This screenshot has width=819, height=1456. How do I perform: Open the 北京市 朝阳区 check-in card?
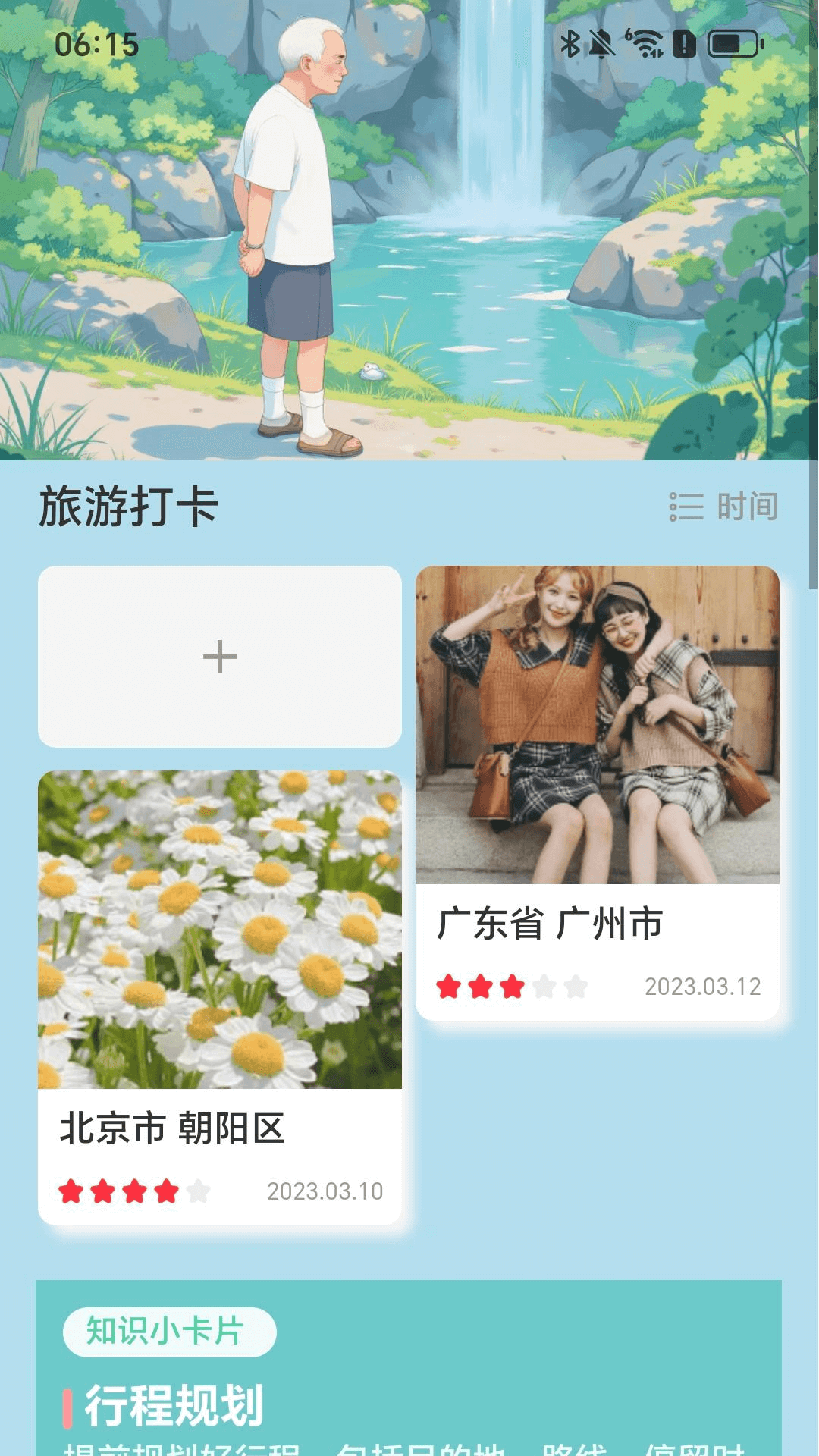(x=219, y=997)
